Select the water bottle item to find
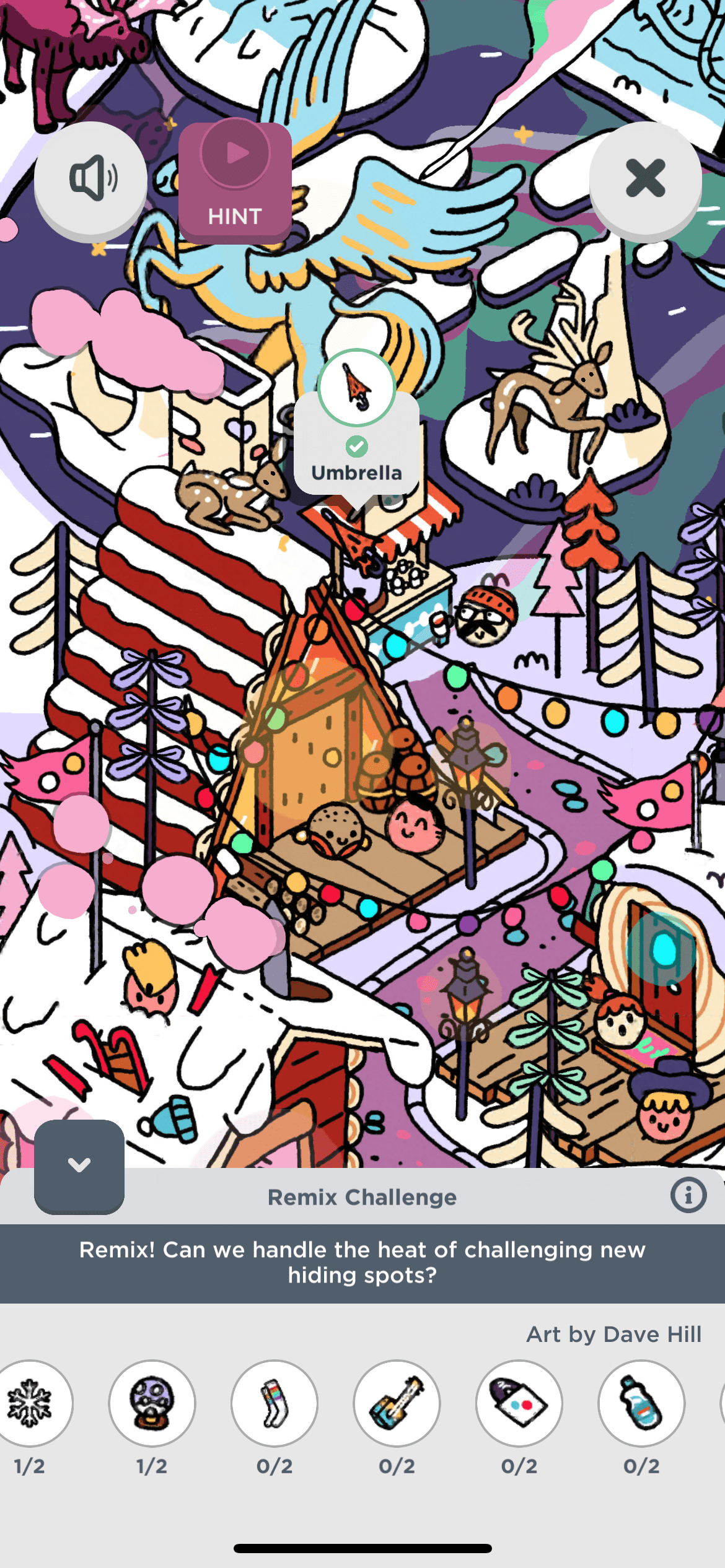This screenshot has width=725, height=1568. coord(641,1403)
